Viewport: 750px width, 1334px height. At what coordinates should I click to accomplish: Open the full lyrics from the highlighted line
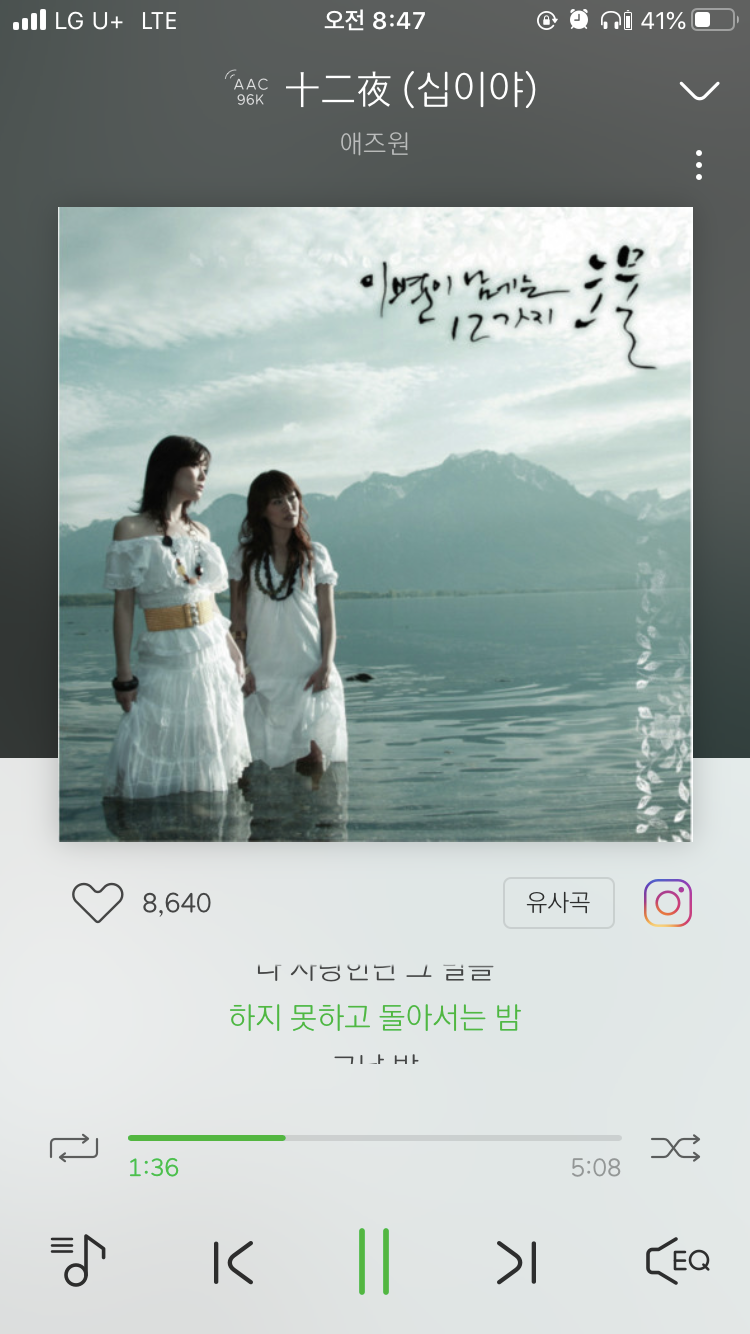pos(375,1018)
